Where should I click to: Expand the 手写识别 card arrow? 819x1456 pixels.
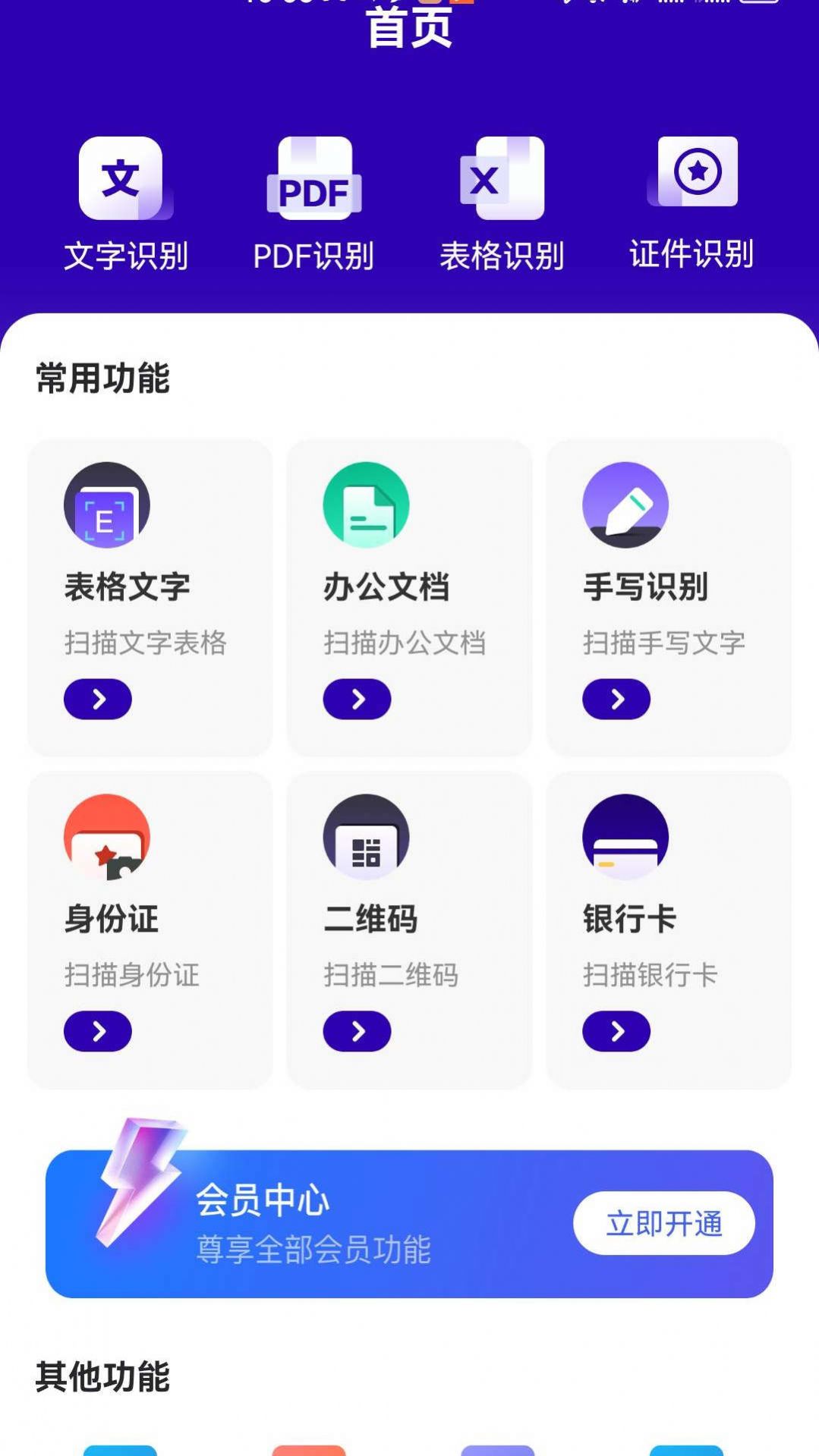pyautogui.click(x=615, y=699)
